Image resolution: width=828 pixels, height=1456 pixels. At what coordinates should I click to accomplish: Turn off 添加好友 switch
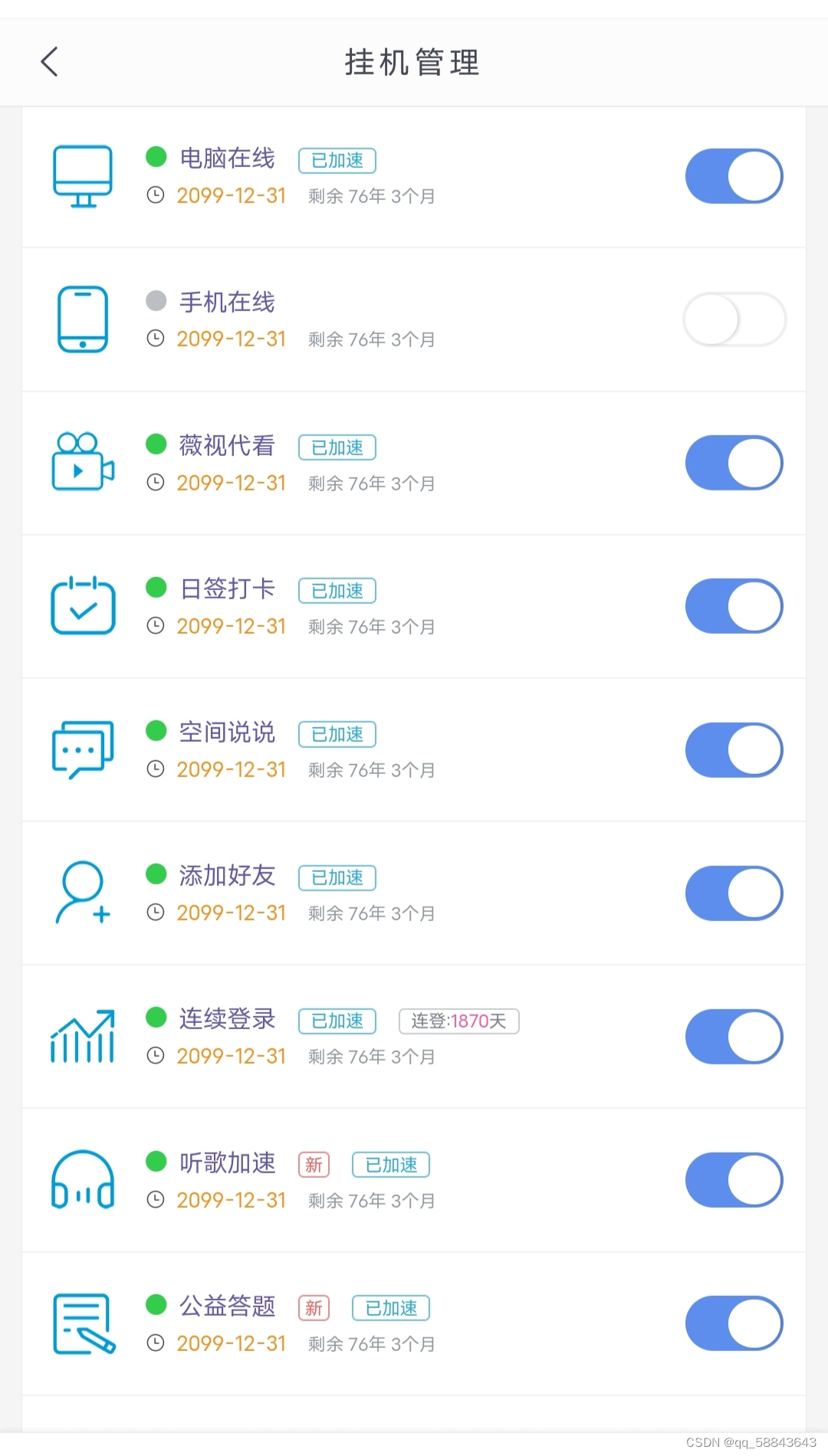[734, 893]
